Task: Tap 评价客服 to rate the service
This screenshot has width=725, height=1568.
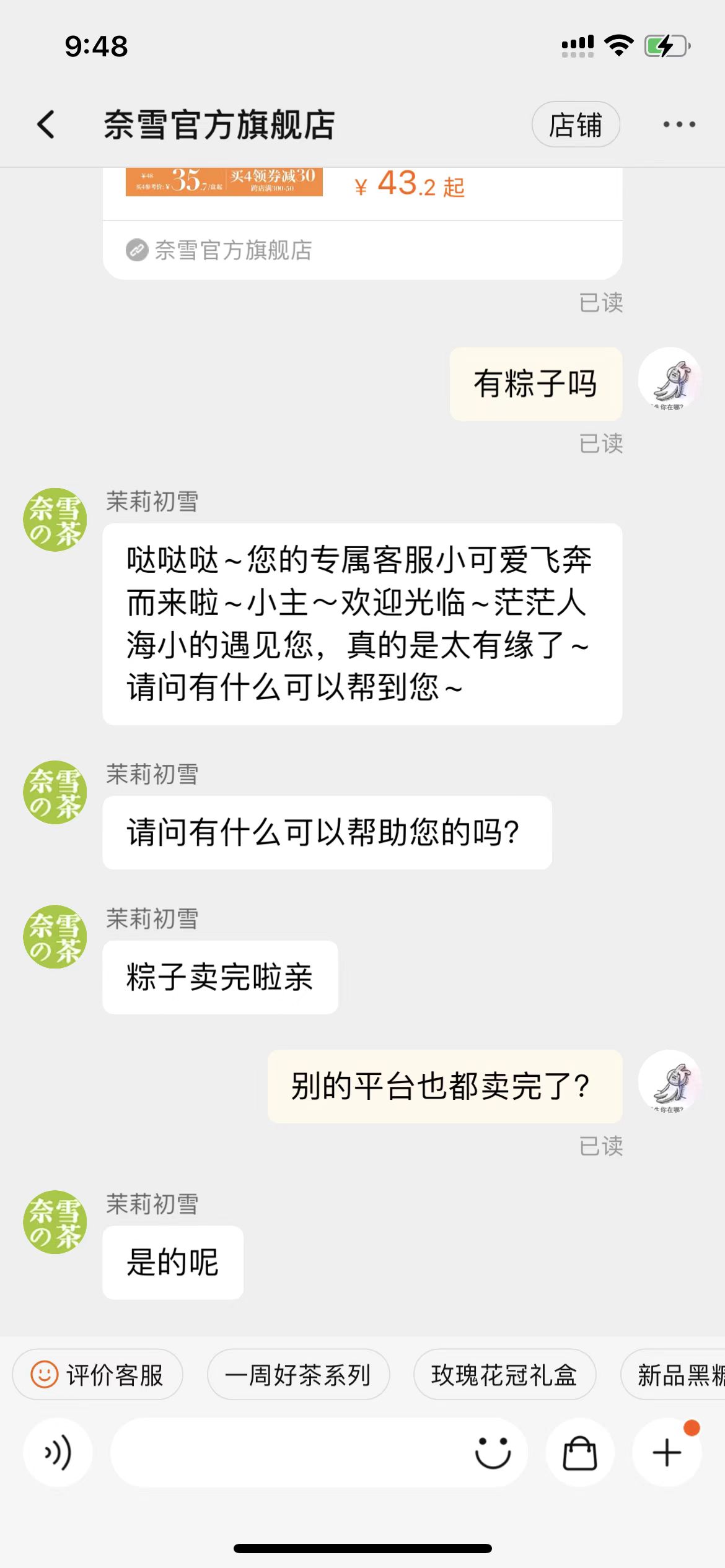Action: 97,1375
